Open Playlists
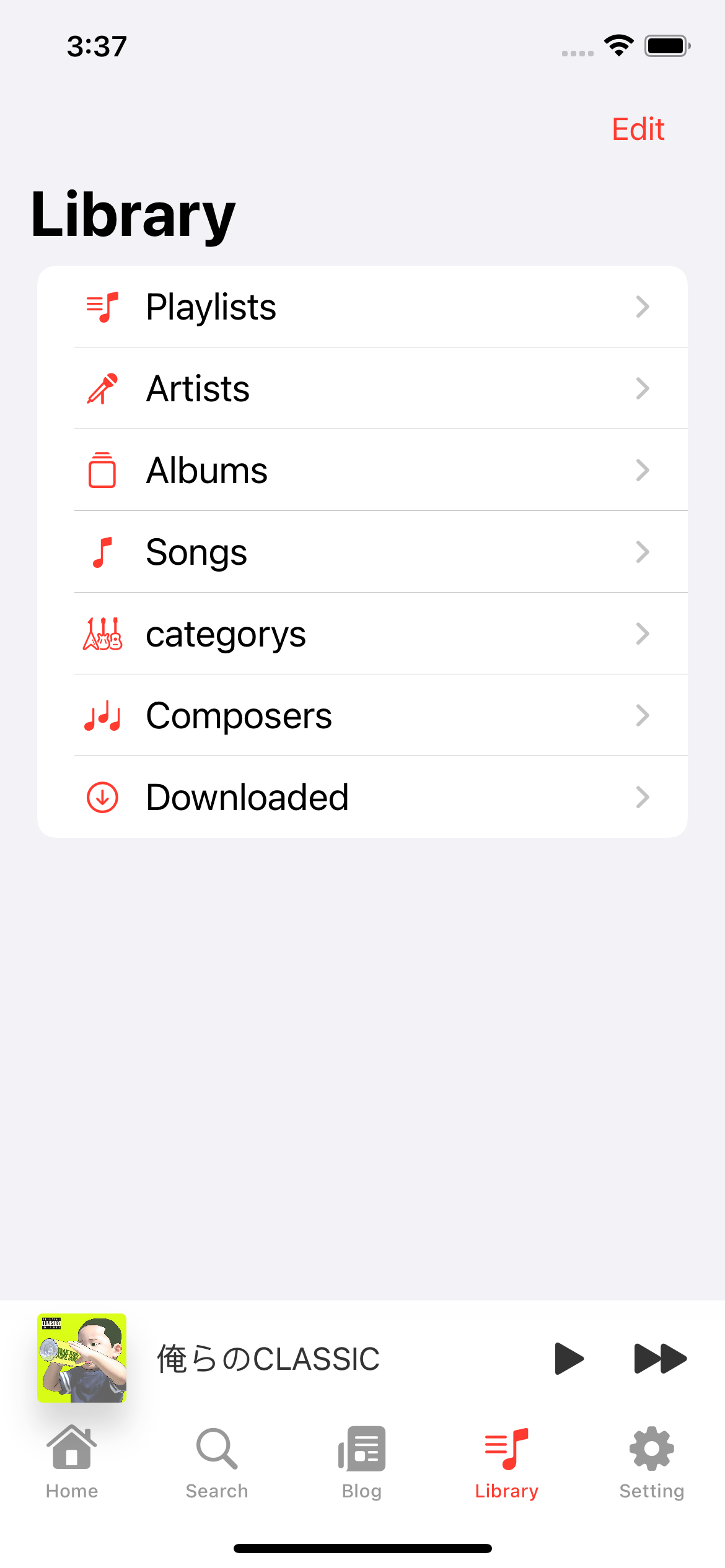The image size is (725, 1568). (x=362, y=307)
